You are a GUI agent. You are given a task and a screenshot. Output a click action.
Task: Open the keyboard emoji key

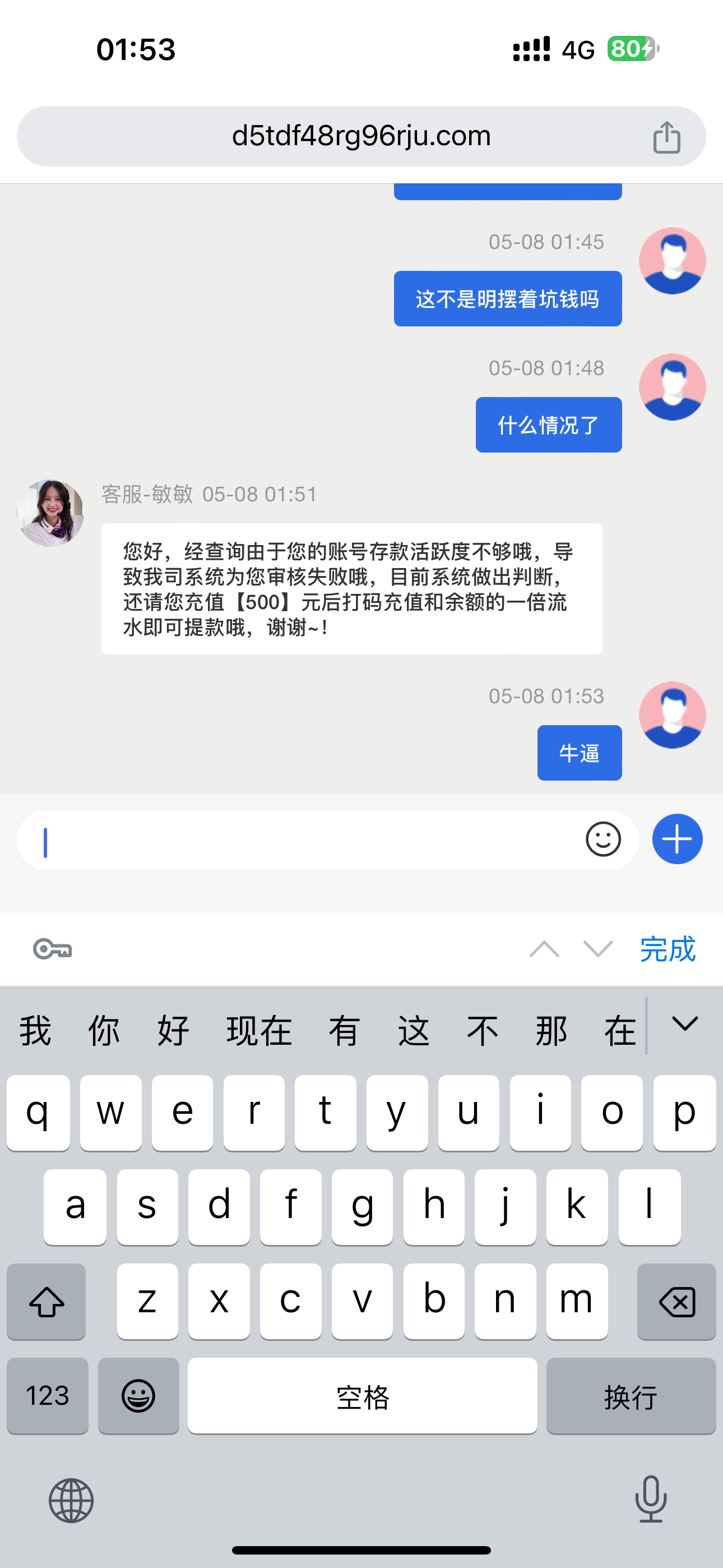139,1396
